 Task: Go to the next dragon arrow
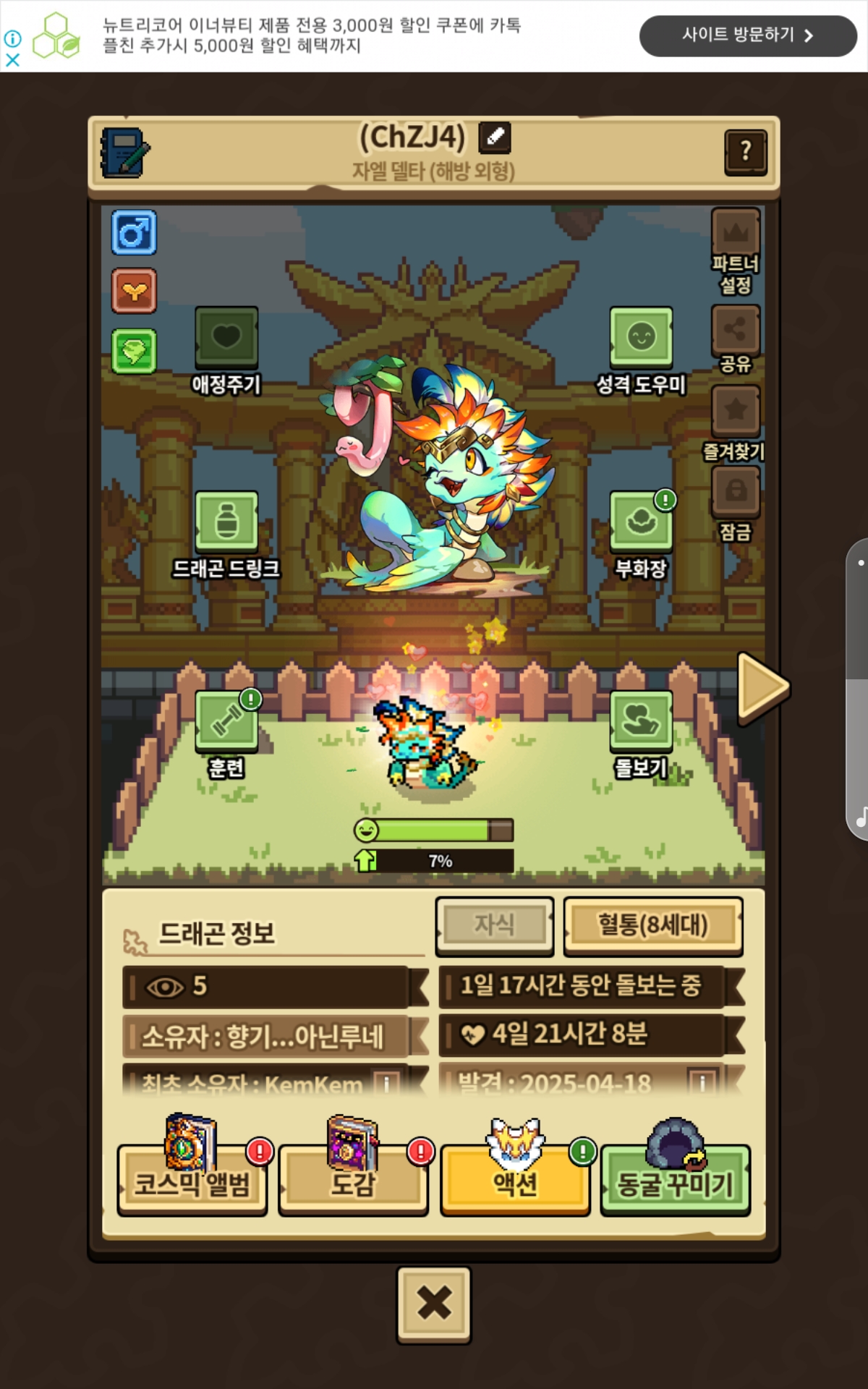761,687
